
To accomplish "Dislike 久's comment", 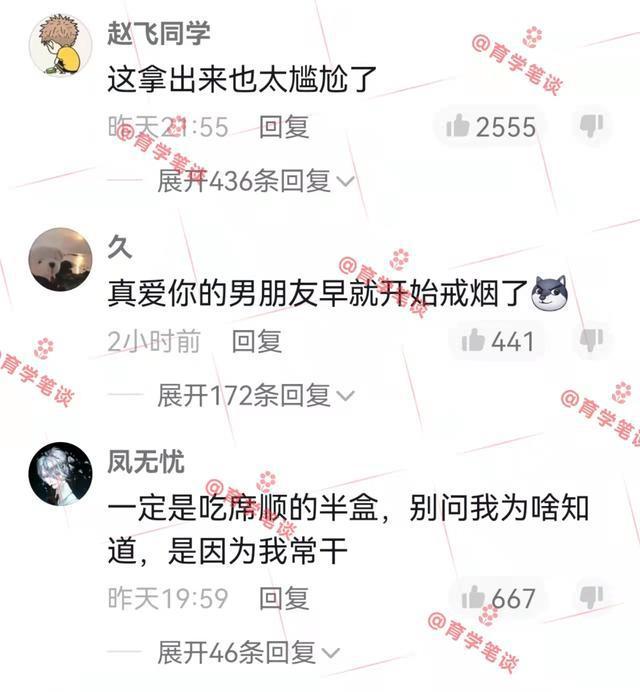I will tap(592, 341).
